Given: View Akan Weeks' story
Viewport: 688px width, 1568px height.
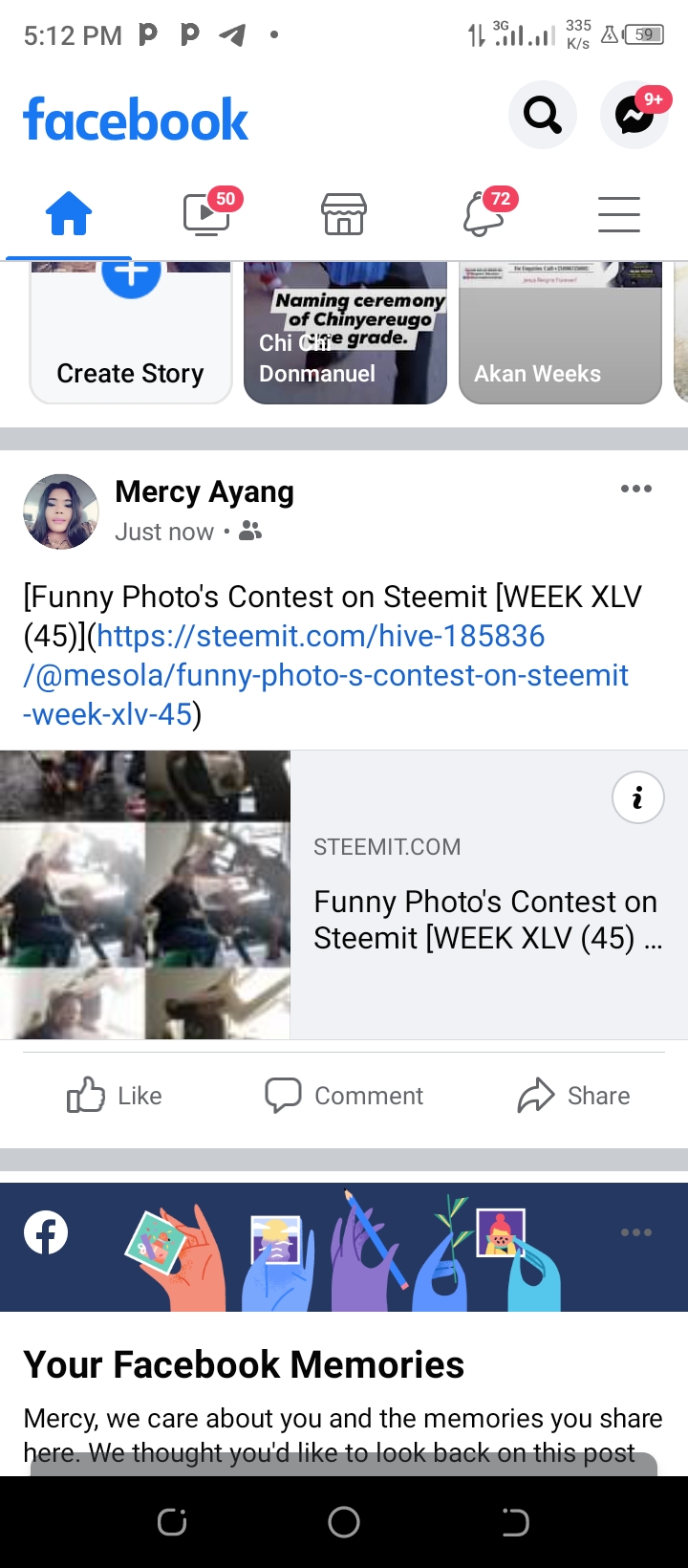Looking at the screenshot, I should click(560, 333).
